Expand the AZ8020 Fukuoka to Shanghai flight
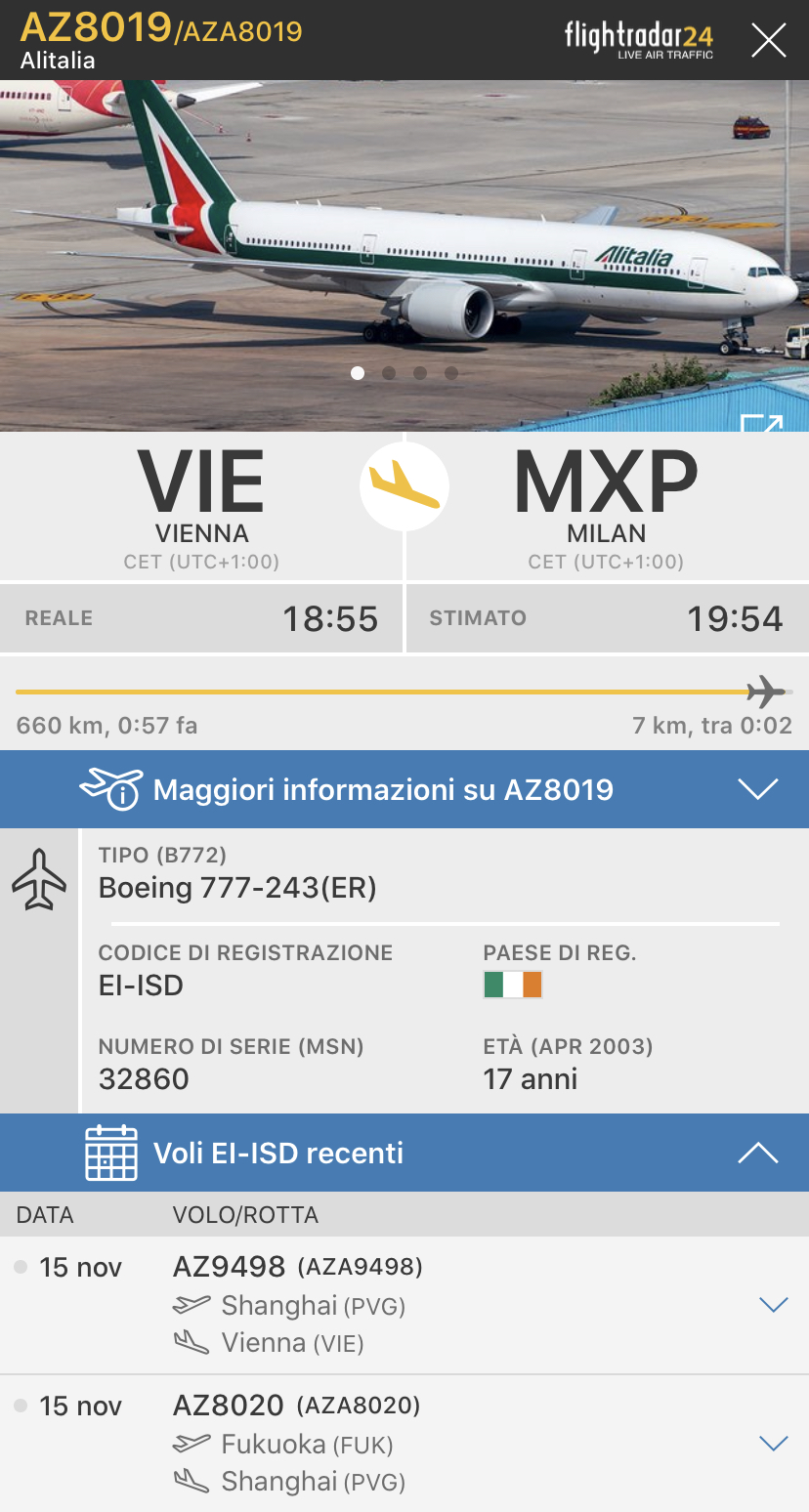The width and height of the screenshot is (809, 1512). pos(773,1444)
